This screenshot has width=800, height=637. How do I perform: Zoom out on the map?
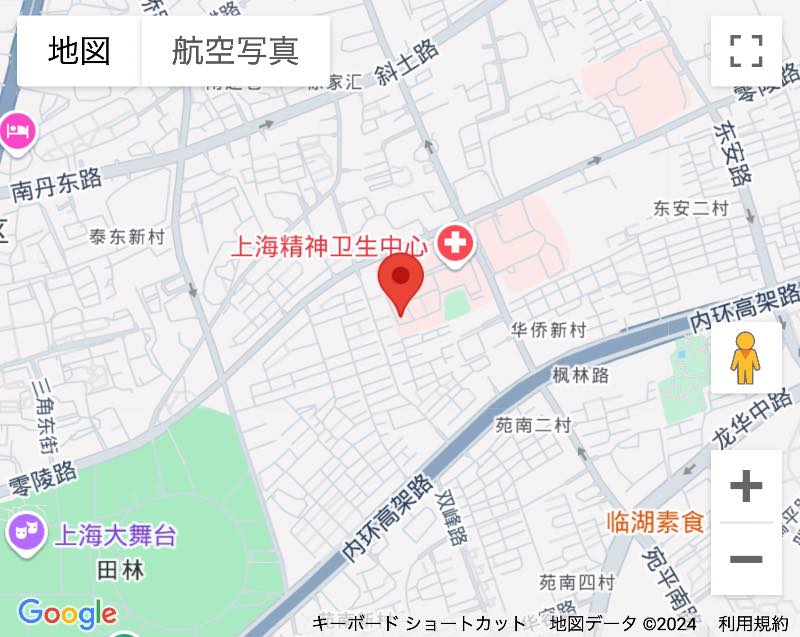(x=746, y=558)
